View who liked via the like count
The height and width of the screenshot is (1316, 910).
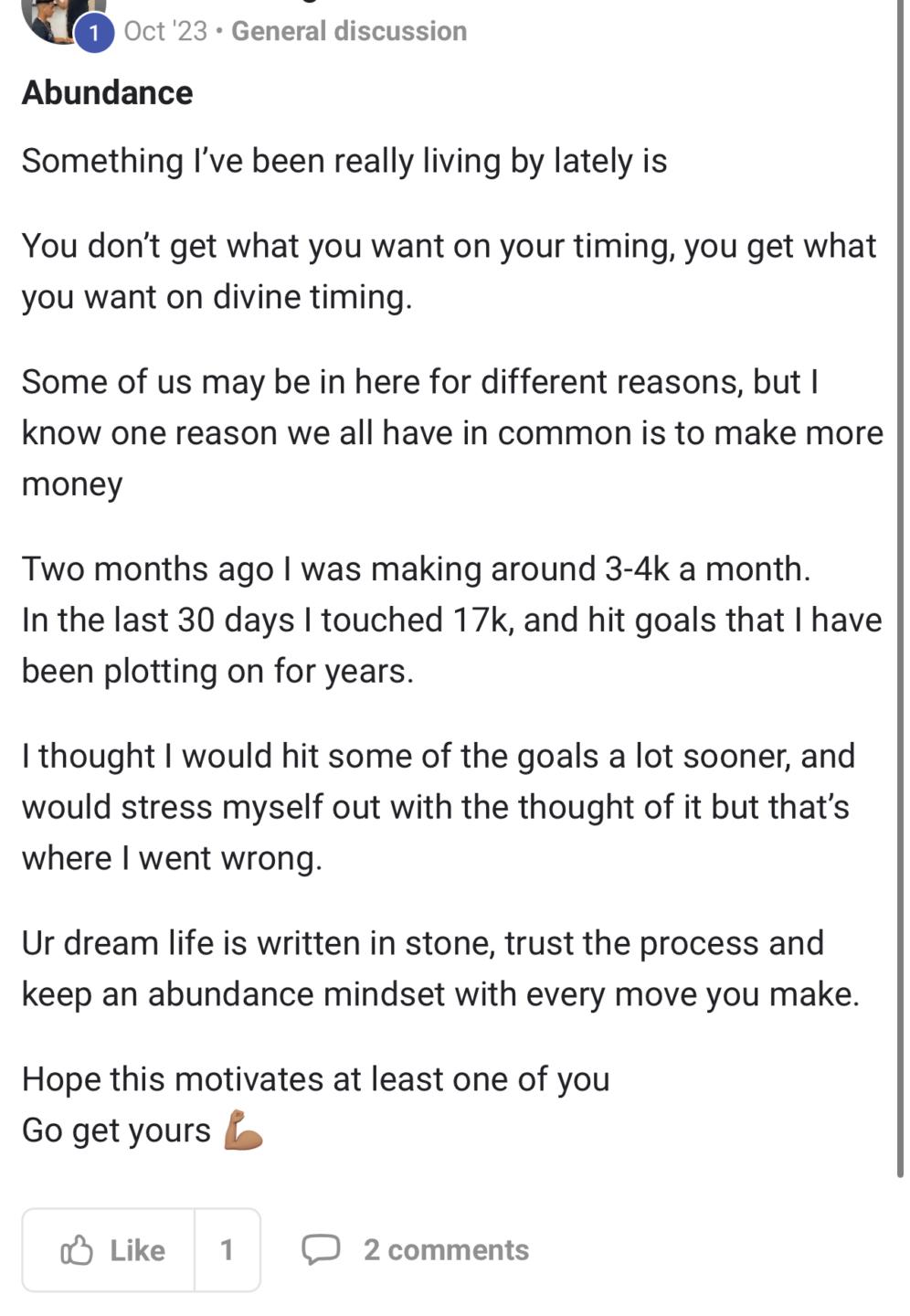[227, 1249]
